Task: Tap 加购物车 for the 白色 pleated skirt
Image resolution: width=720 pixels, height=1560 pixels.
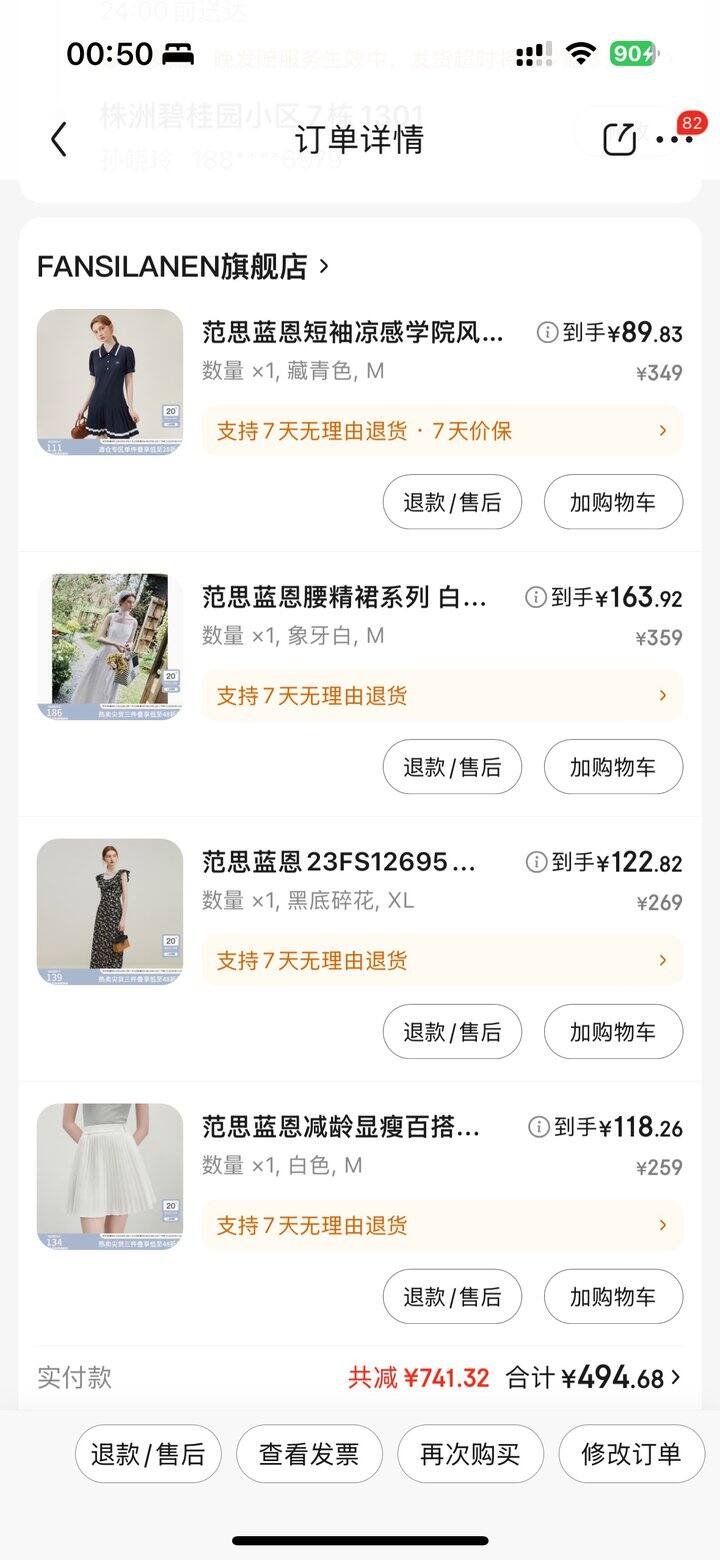Action: point(613,1297)
